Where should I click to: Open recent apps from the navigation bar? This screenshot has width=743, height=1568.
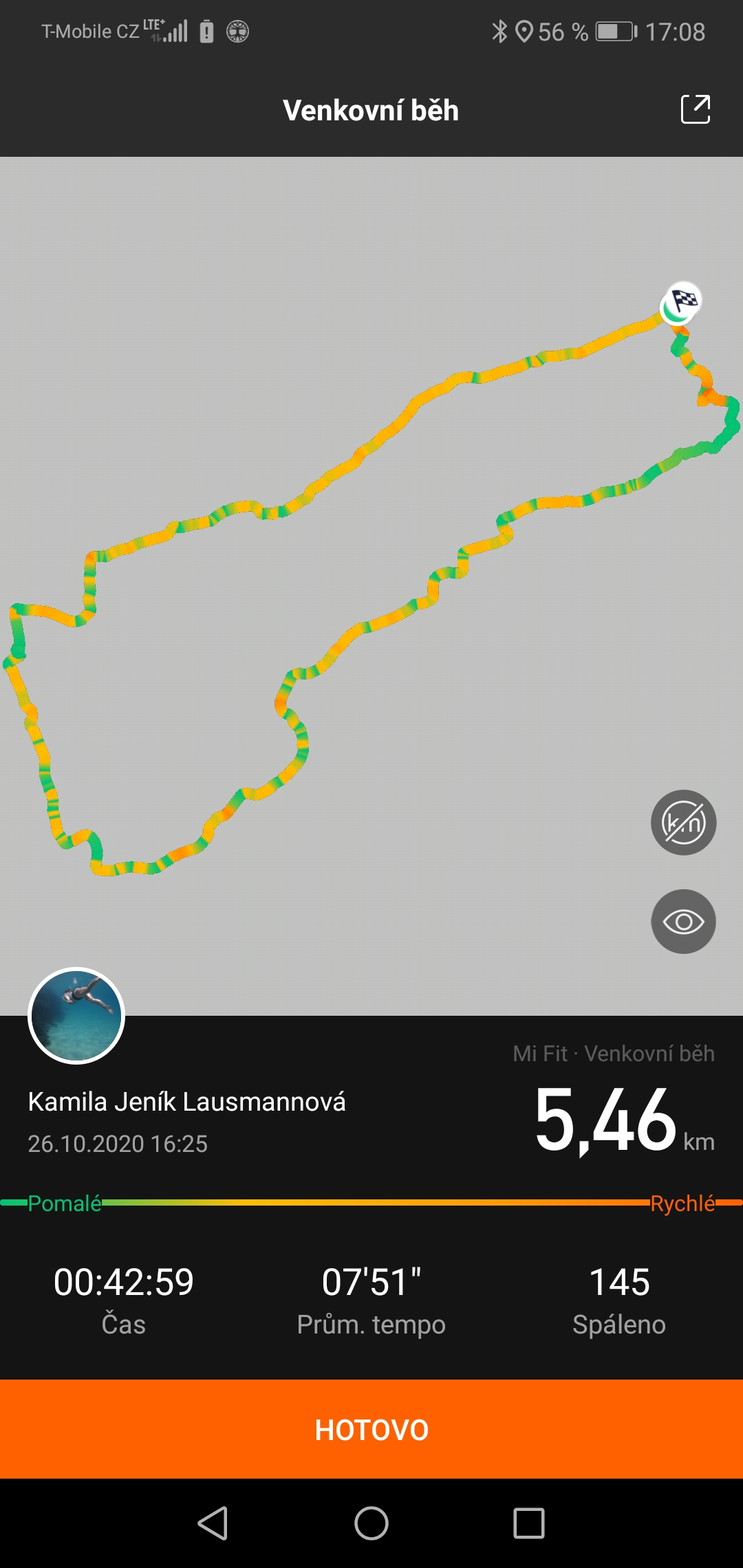pyautogui.click(x=529, y=1523)
